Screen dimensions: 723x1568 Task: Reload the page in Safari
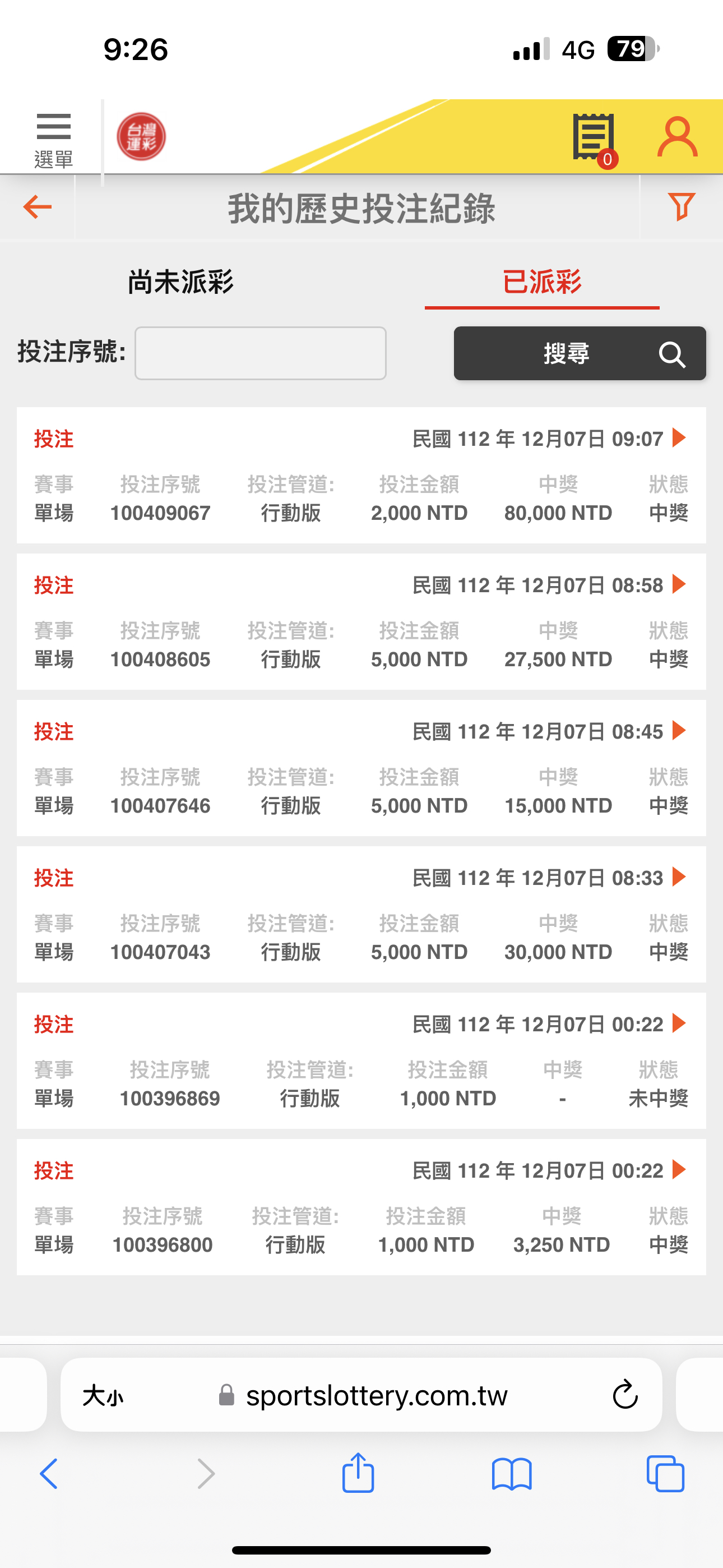click(625, 1395)
